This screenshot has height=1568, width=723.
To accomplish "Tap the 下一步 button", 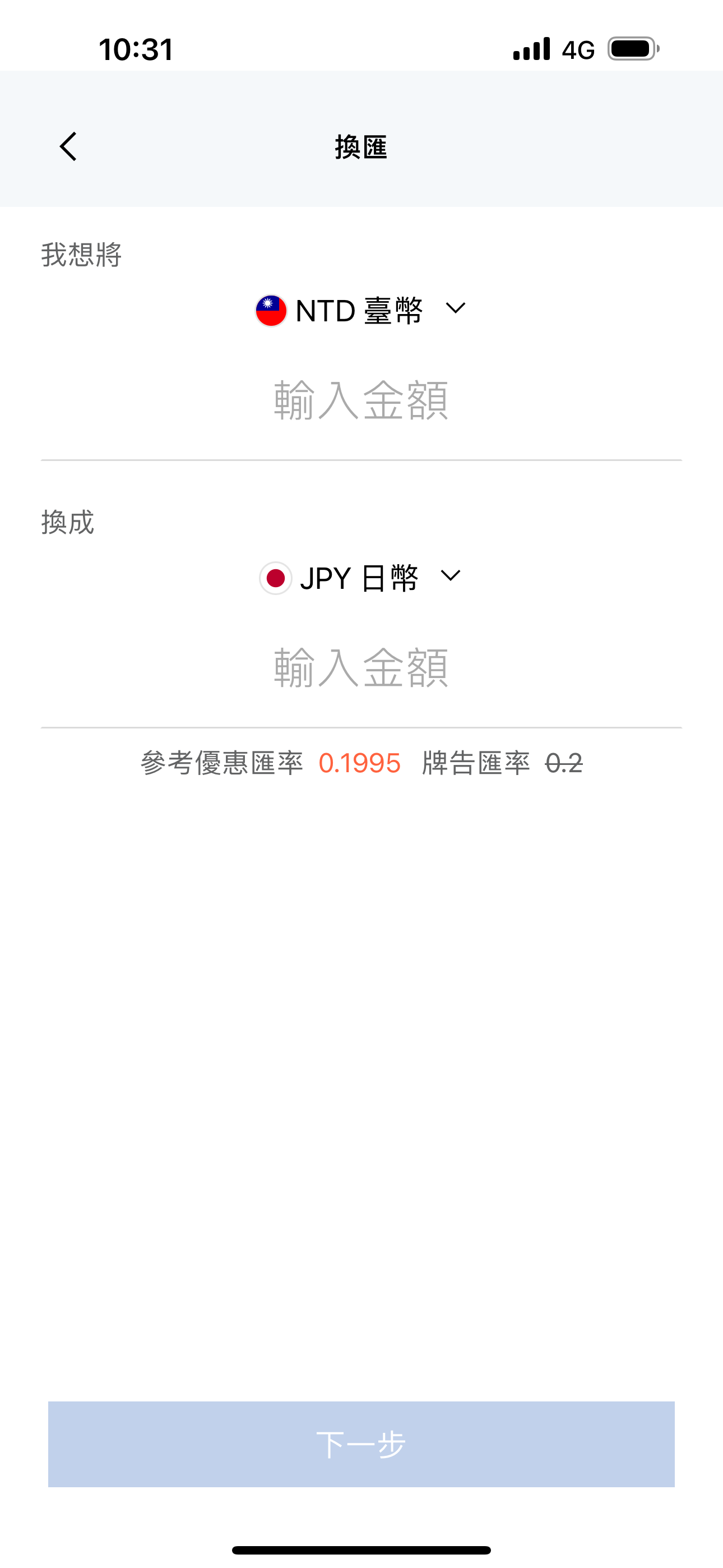I will click(361, 1445).
